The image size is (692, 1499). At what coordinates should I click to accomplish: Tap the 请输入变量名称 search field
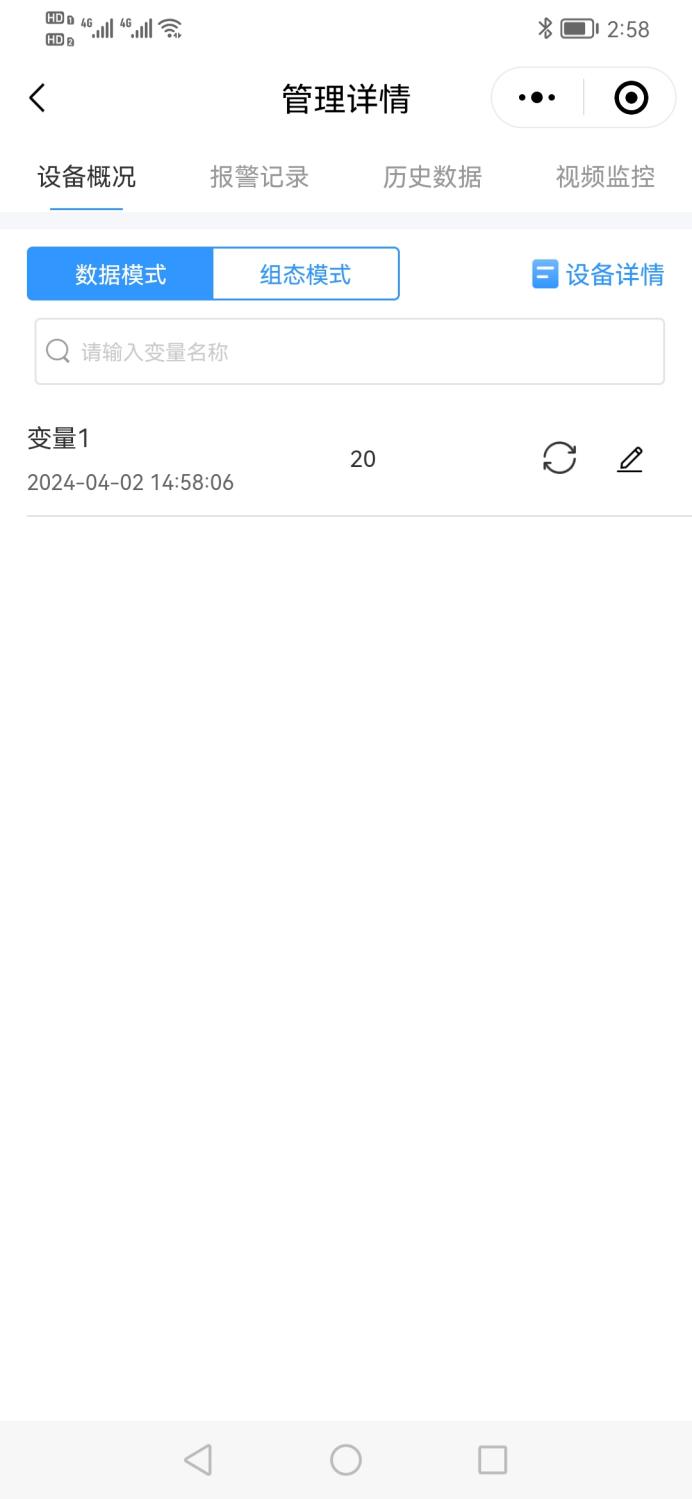350,352
